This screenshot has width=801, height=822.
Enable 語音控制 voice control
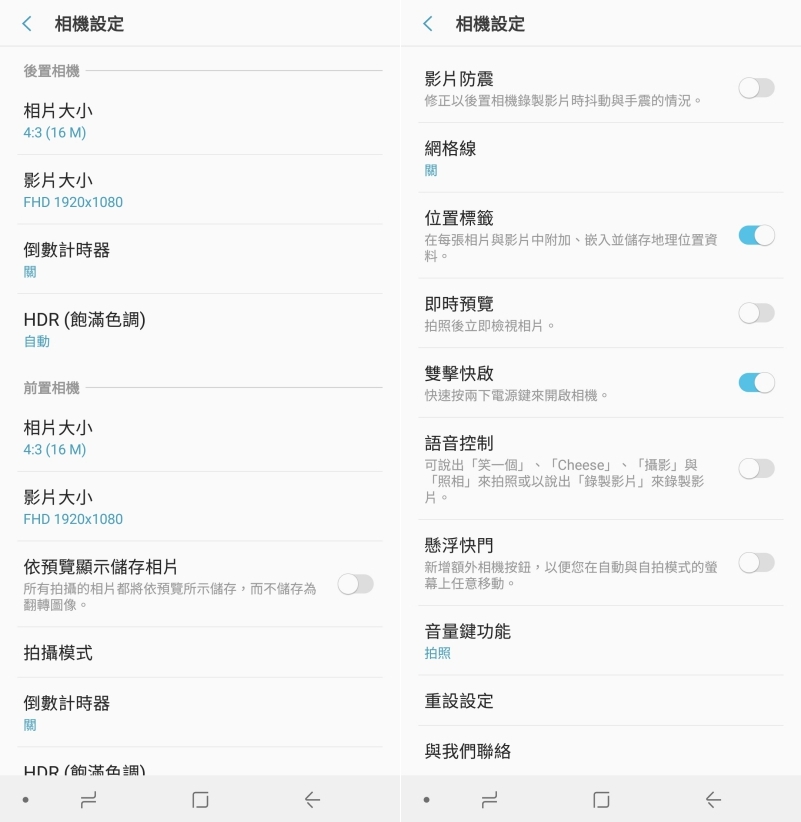point(756,468)
